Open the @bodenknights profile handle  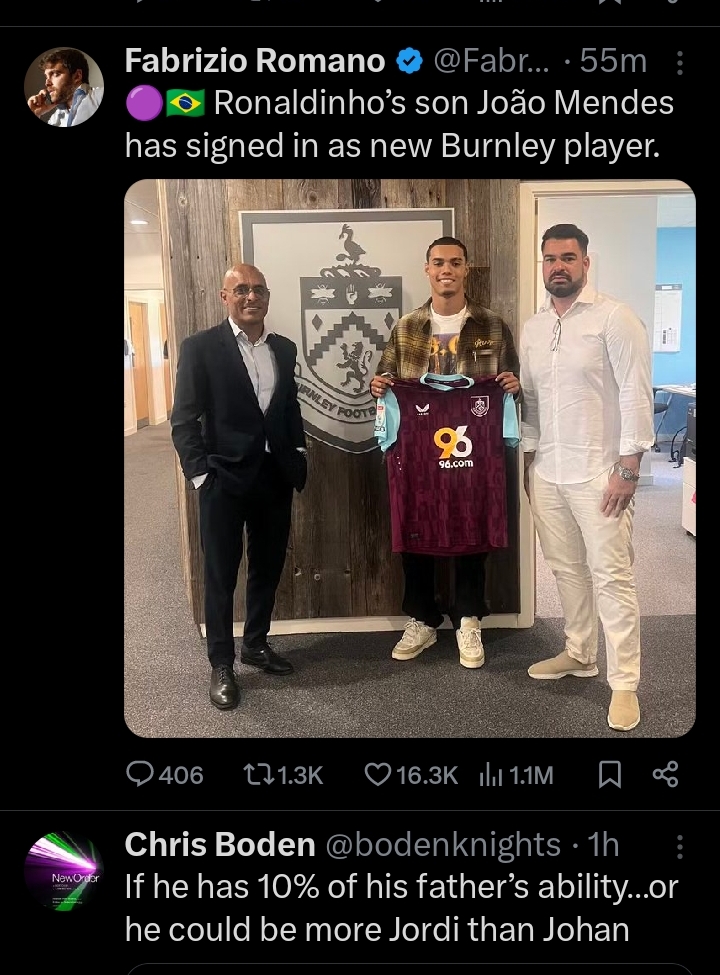tap(443, 845)
